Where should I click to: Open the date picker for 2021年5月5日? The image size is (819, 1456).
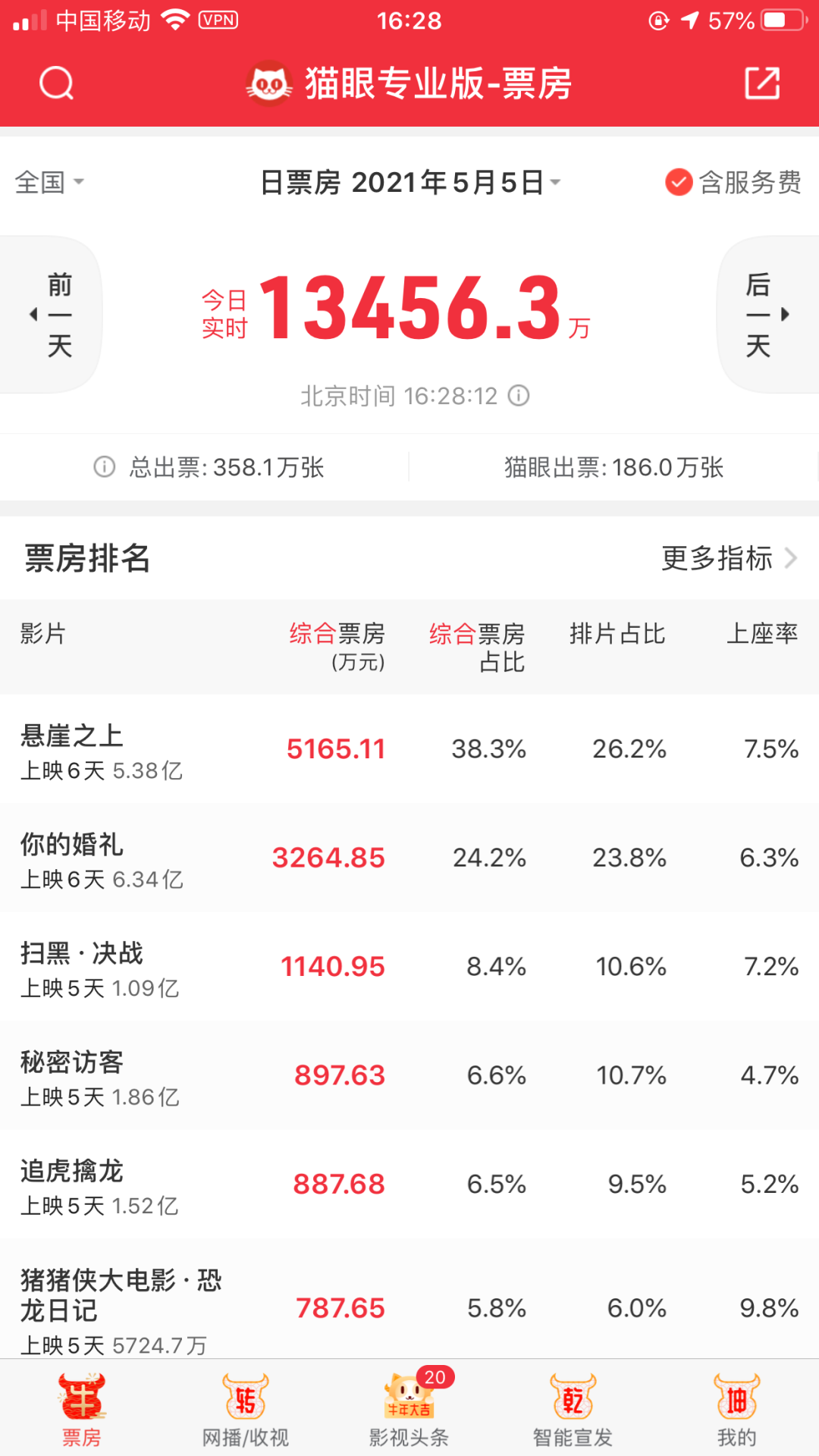pos(409,182)
